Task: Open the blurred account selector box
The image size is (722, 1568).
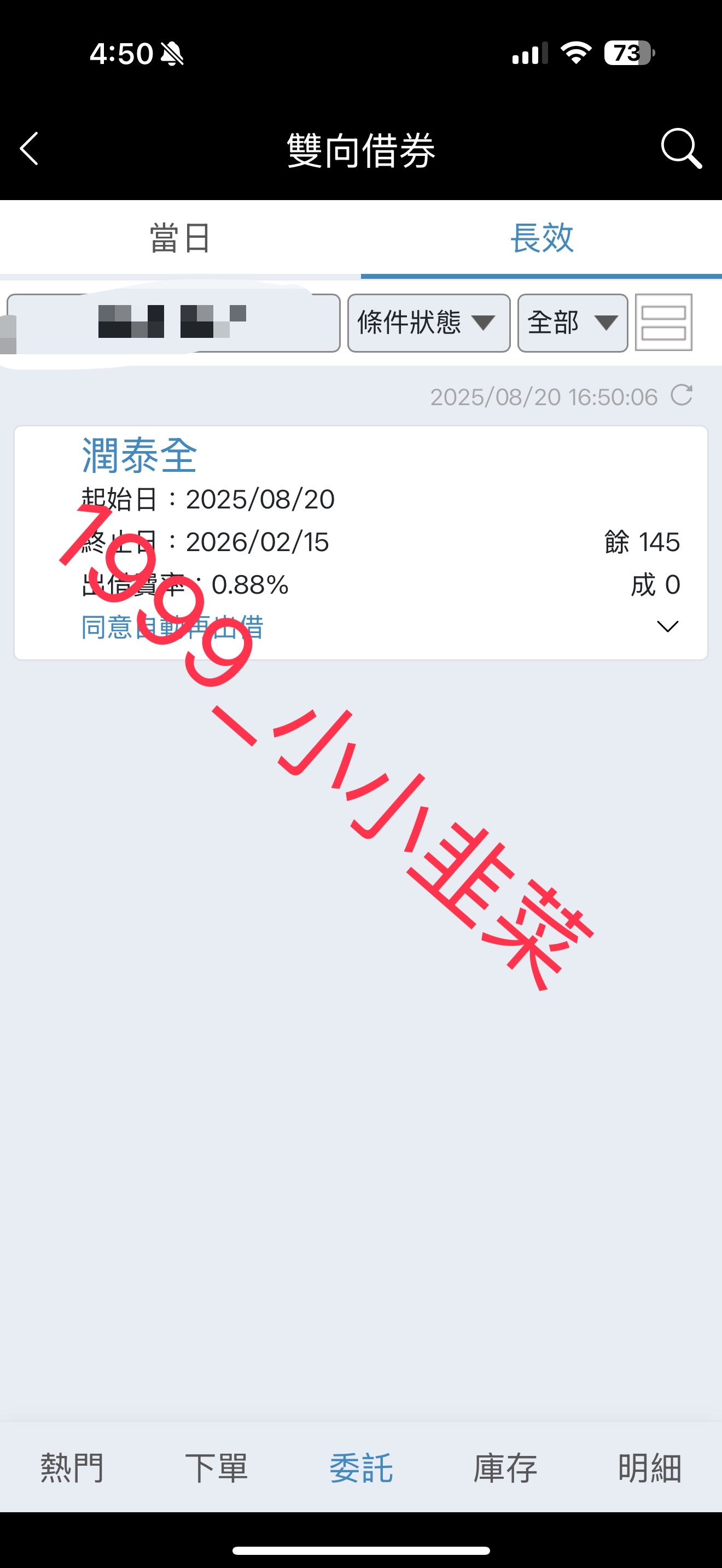Action: 173,323
